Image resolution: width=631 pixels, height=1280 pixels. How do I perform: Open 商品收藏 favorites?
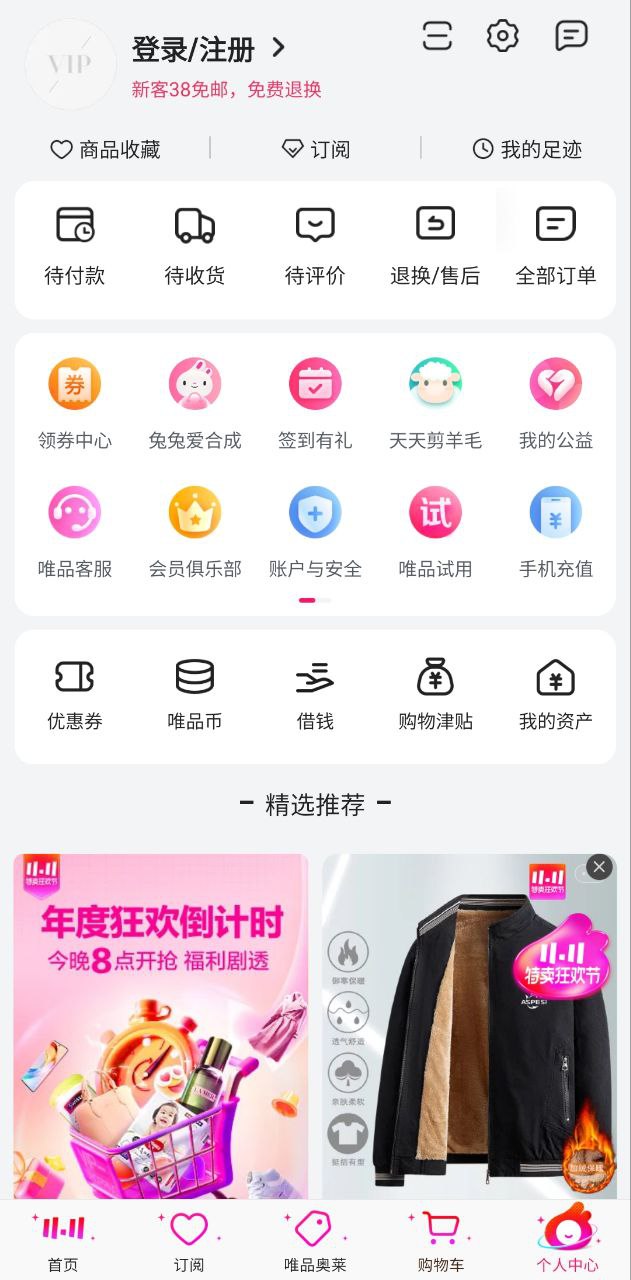[105, 150]
